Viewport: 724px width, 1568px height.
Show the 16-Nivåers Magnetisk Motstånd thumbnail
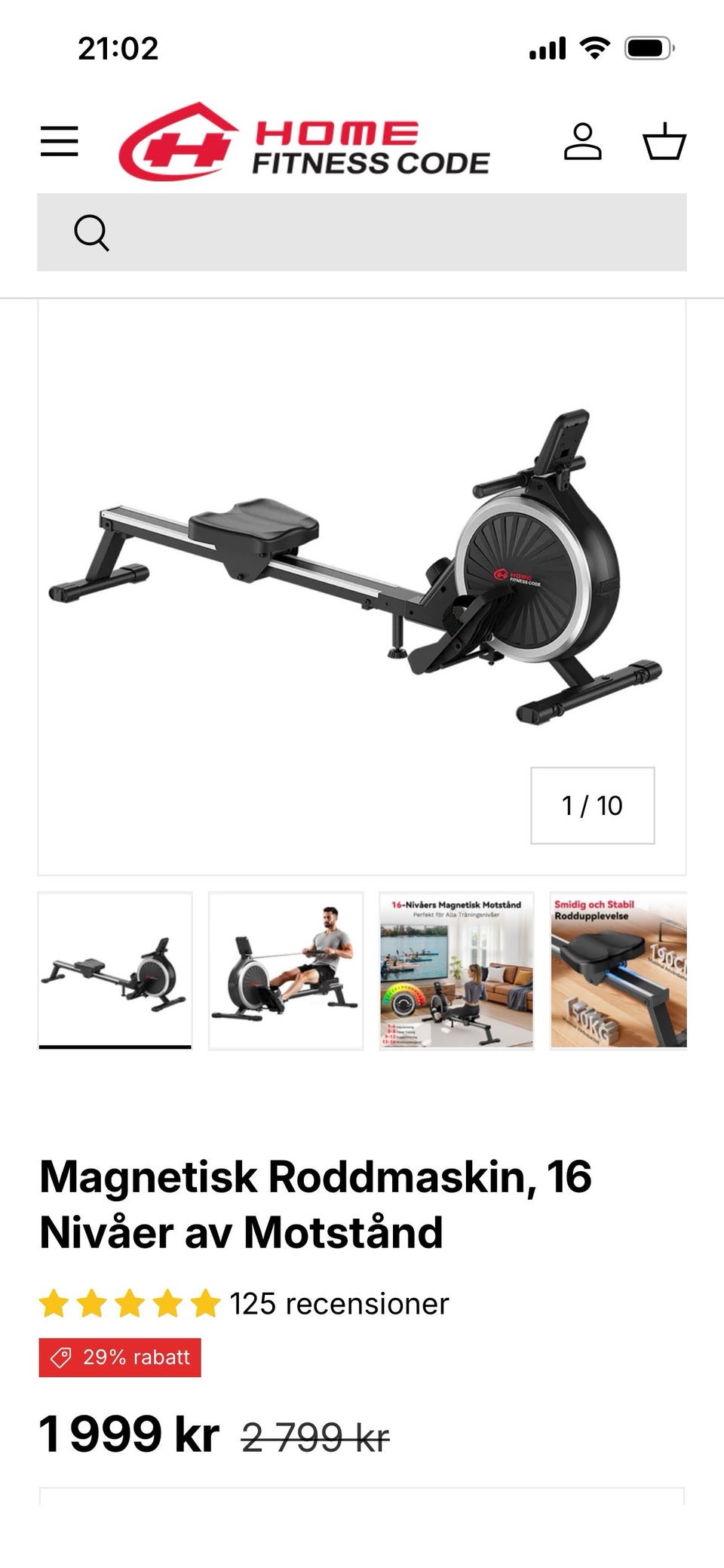(x=456, y=970)
